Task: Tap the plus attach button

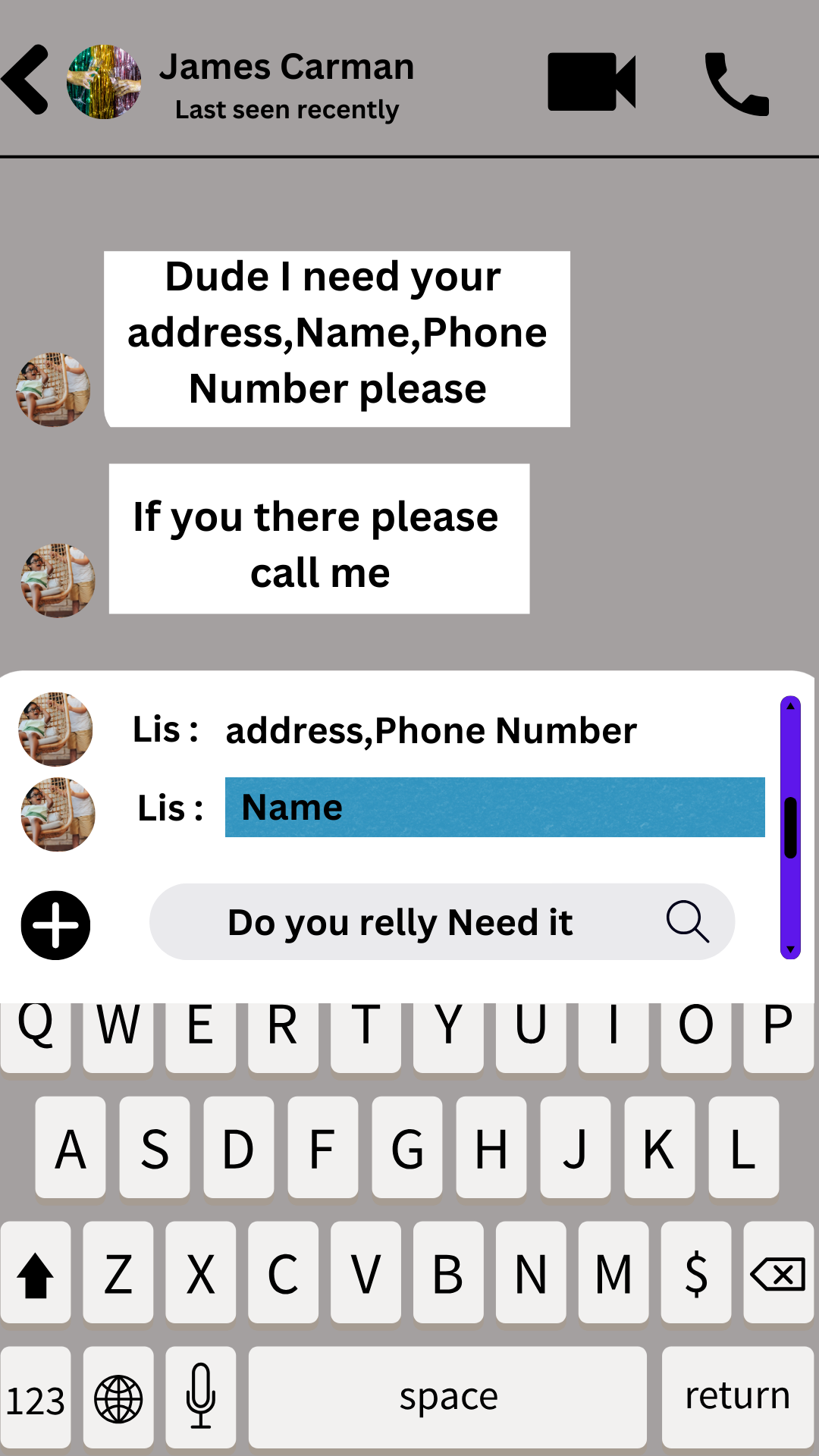Action: pos(55,925)
